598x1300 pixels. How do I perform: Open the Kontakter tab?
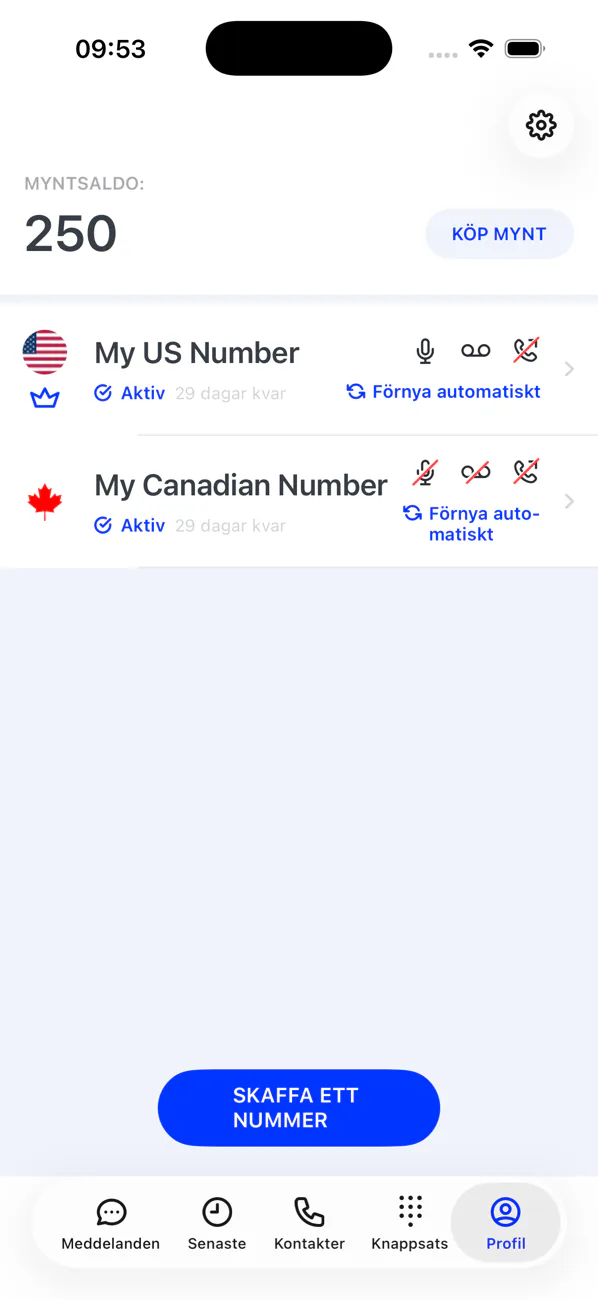coord(309,1225)
